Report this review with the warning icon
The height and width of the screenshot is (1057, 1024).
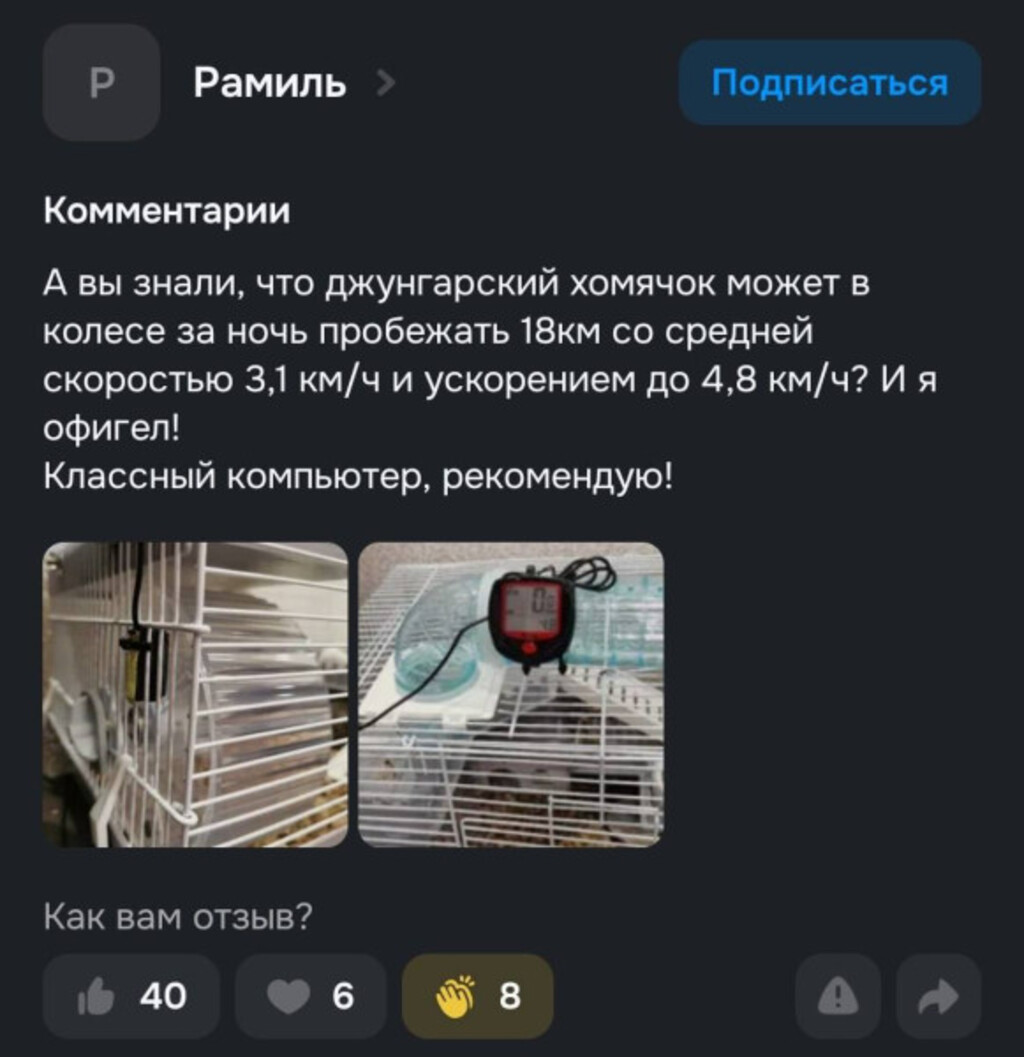837,996
